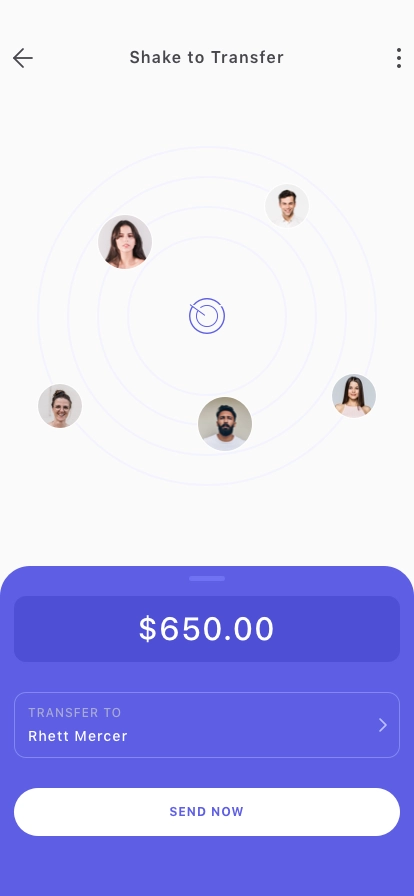Select the woman in the pink top
Image resolution: width=414 pixels, height=896 pixels.
(x=354, y=396)
